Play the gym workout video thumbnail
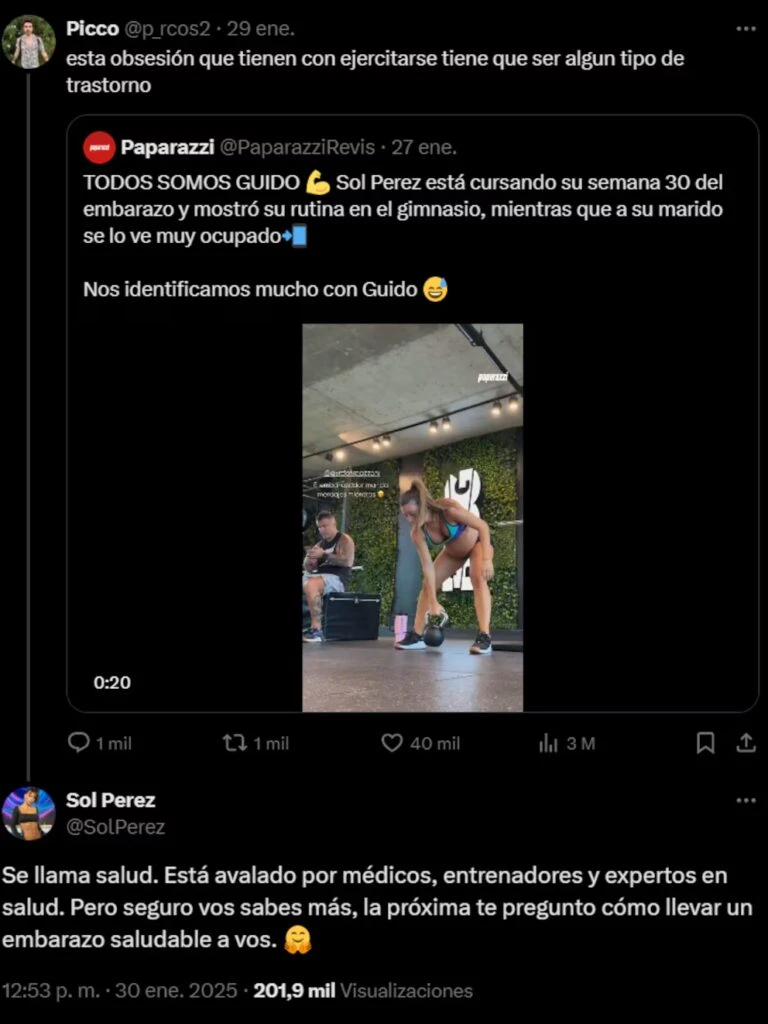768x1024 pixels. coord(413,510)
